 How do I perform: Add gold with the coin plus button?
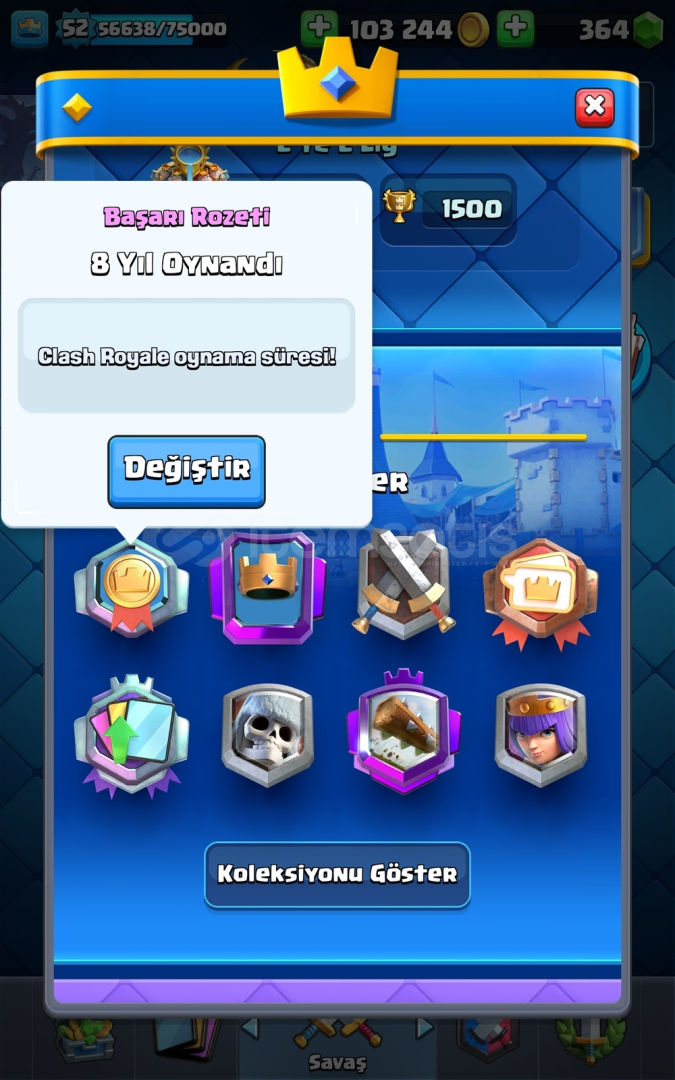coord(319,28)
